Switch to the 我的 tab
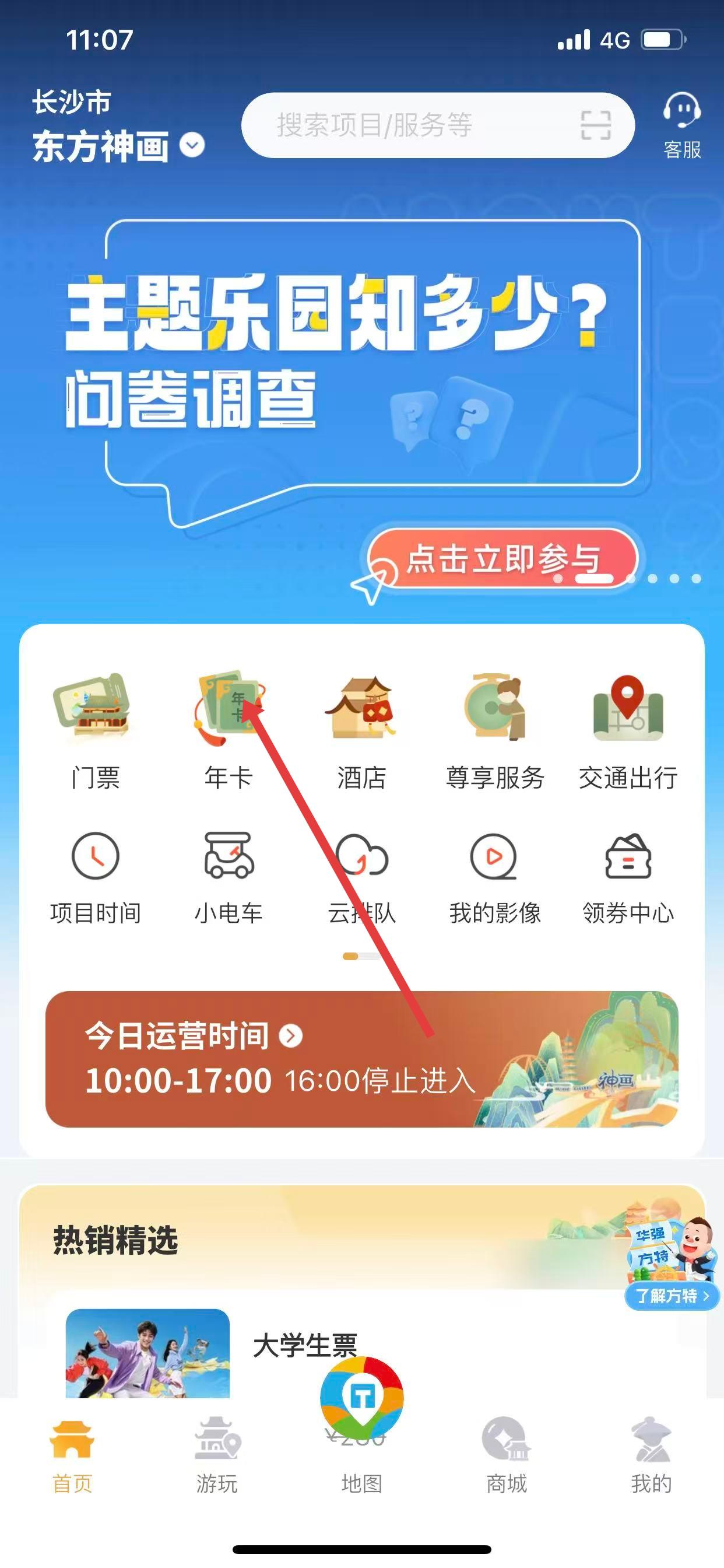Viewport: 724px width, 1568px height. click(651, 1456)
